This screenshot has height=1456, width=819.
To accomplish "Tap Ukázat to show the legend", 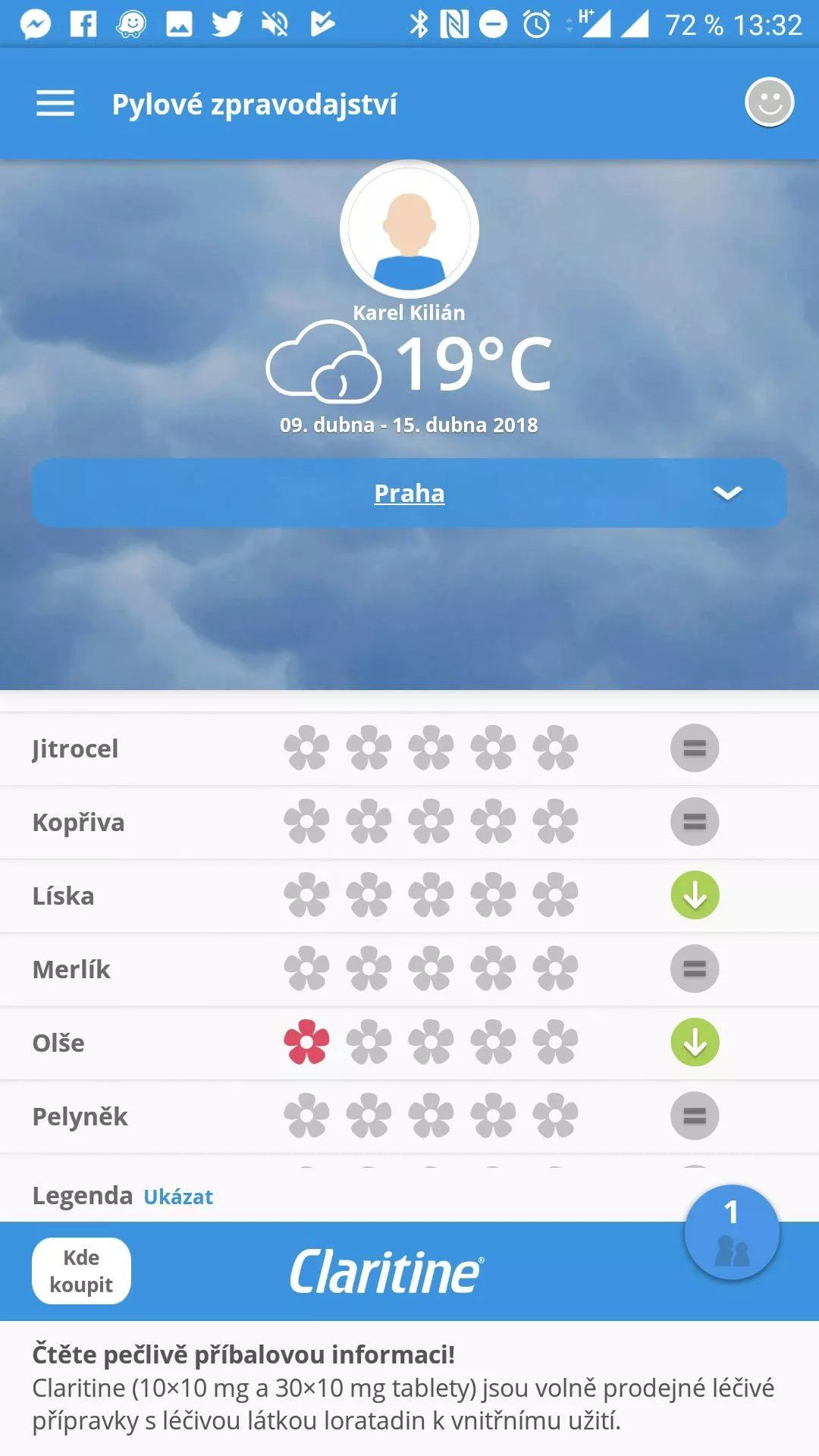I will [178, 1197].
